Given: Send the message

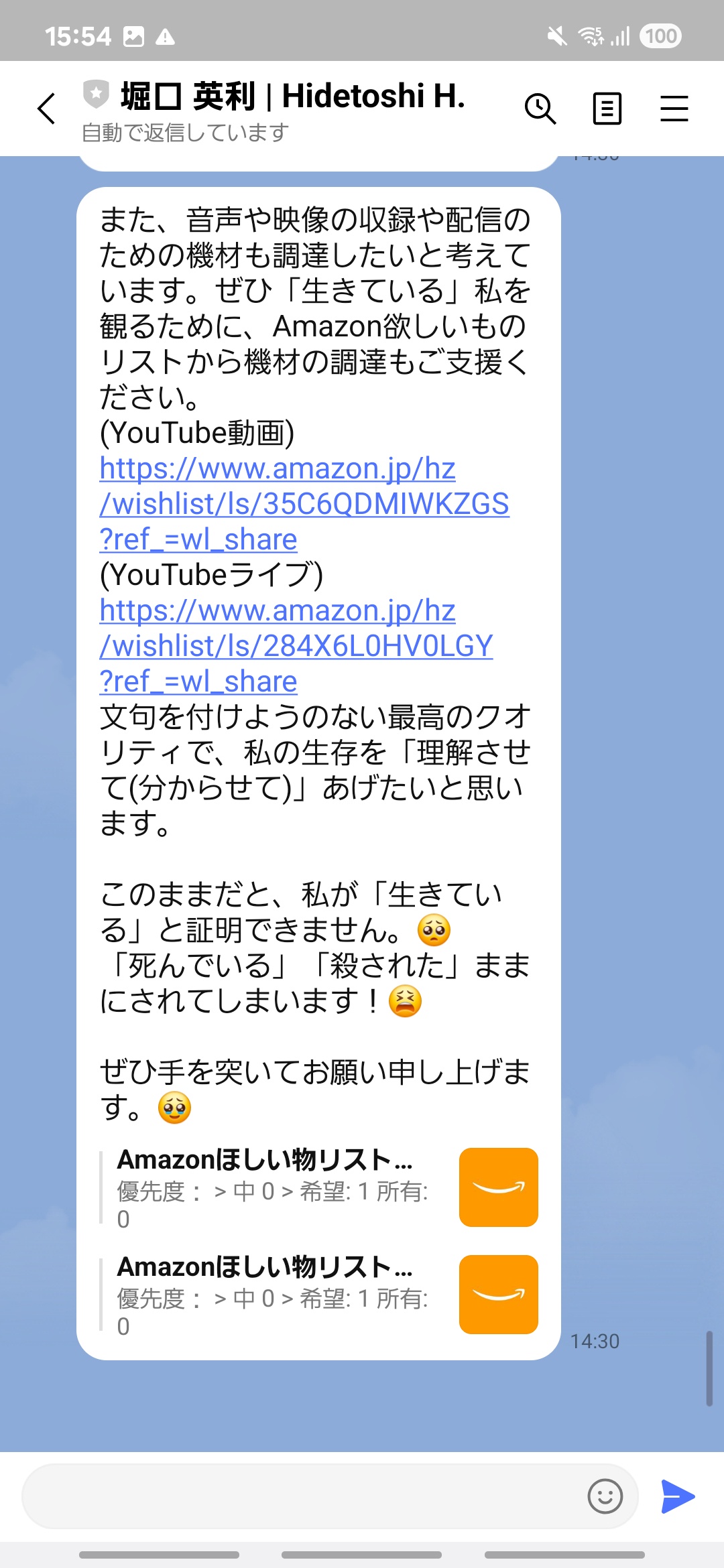Looking at the screenshot, I should 678,1497.
